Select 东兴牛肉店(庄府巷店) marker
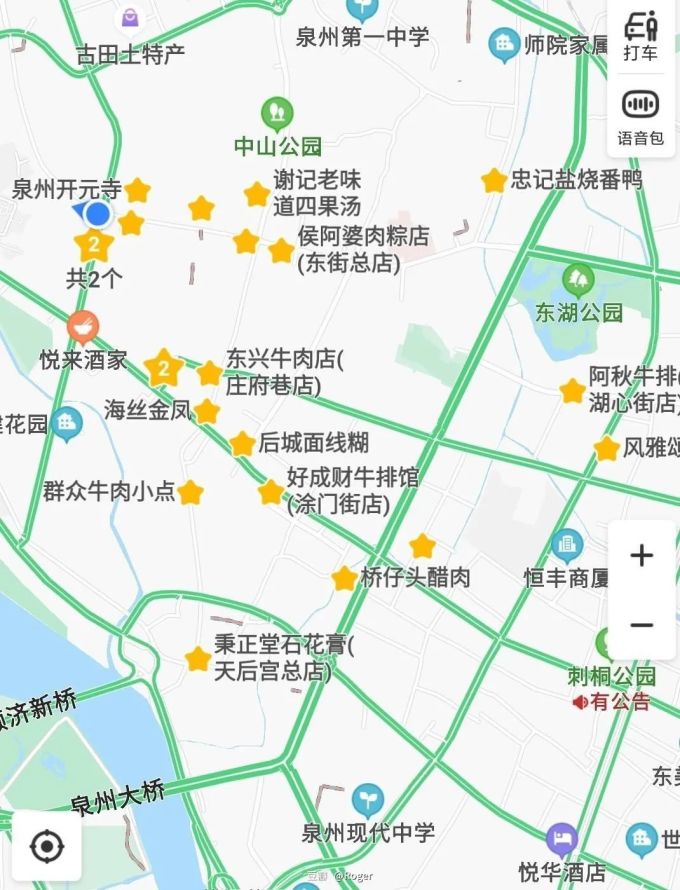The image size is (680, 890). coord(209,374)
